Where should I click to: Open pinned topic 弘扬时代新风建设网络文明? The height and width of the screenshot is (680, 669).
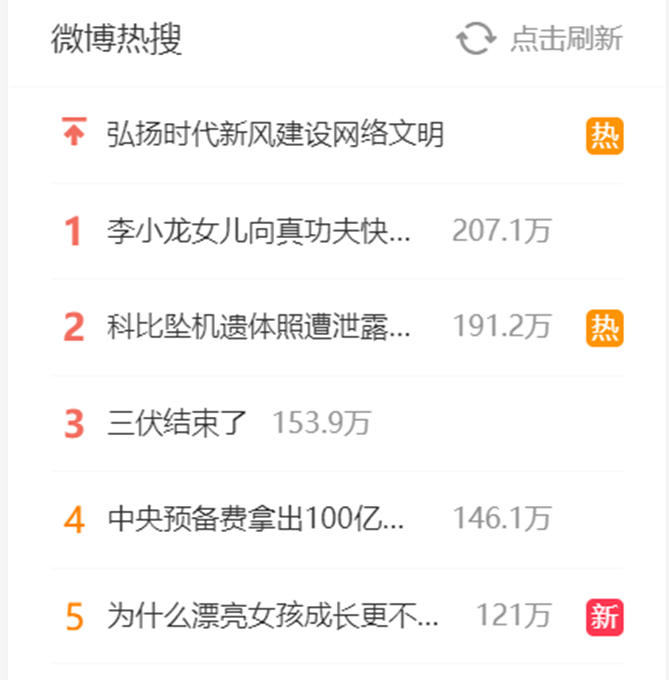[x=275, y=135]
